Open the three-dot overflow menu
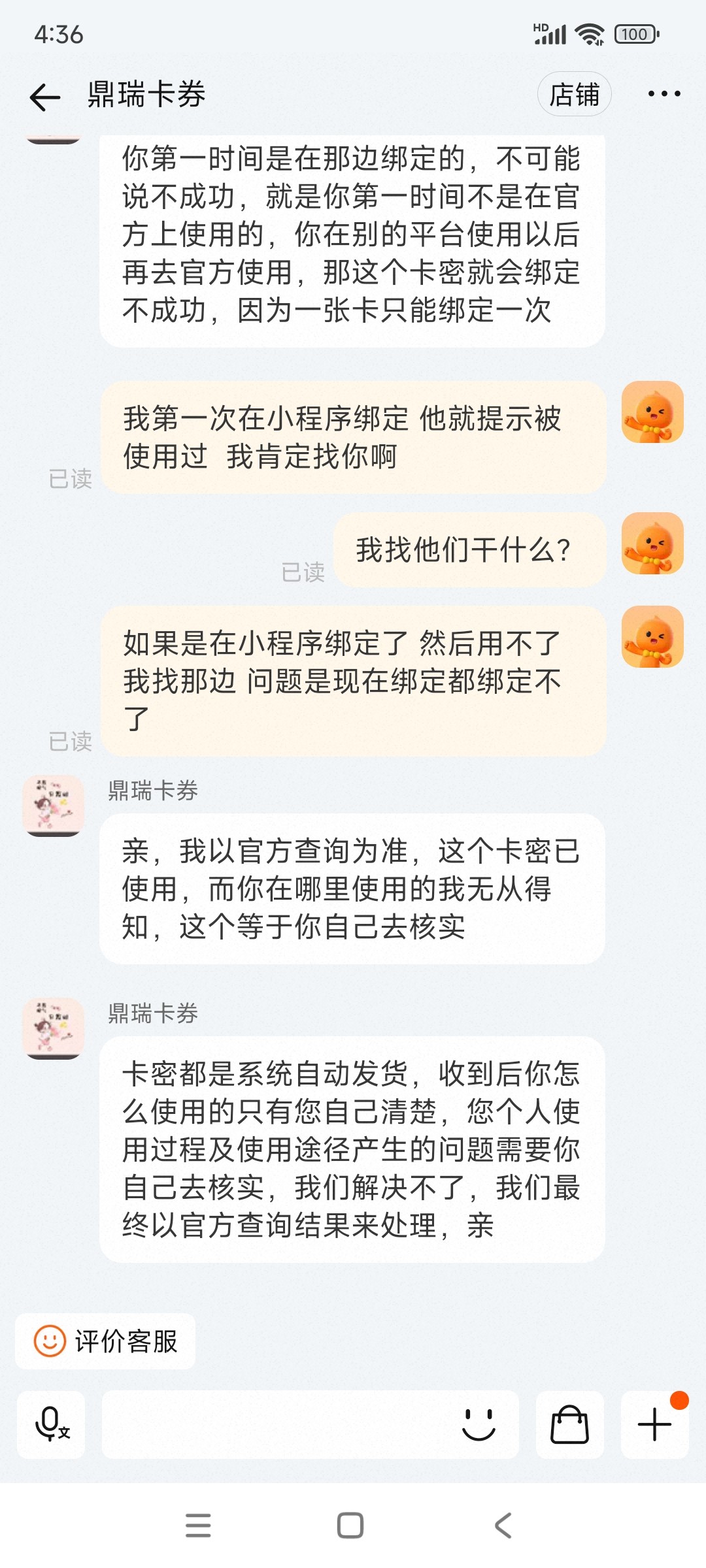Screen dimensions: 706x1568 (664, 95)
